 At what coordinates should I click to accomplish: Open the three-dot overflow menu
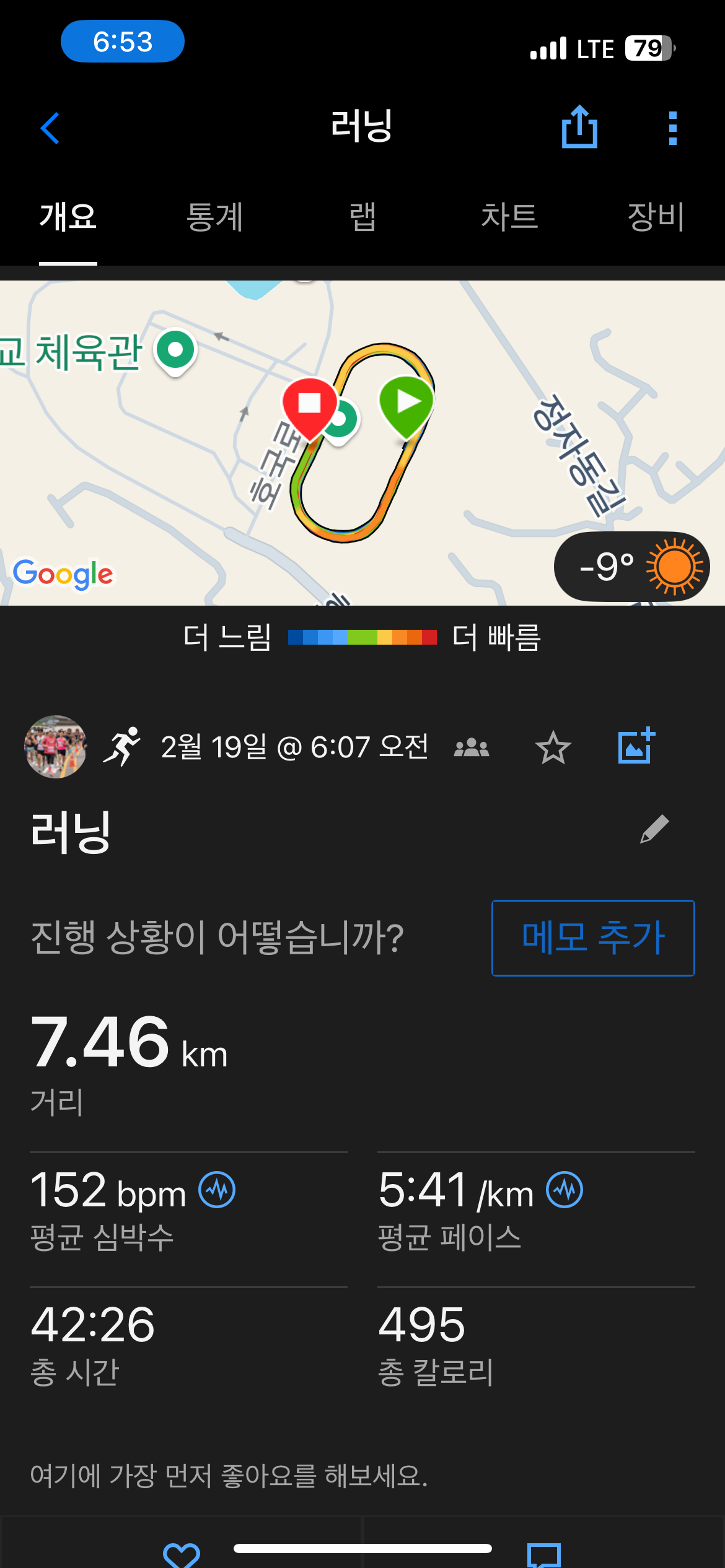(x=673, y=128)
